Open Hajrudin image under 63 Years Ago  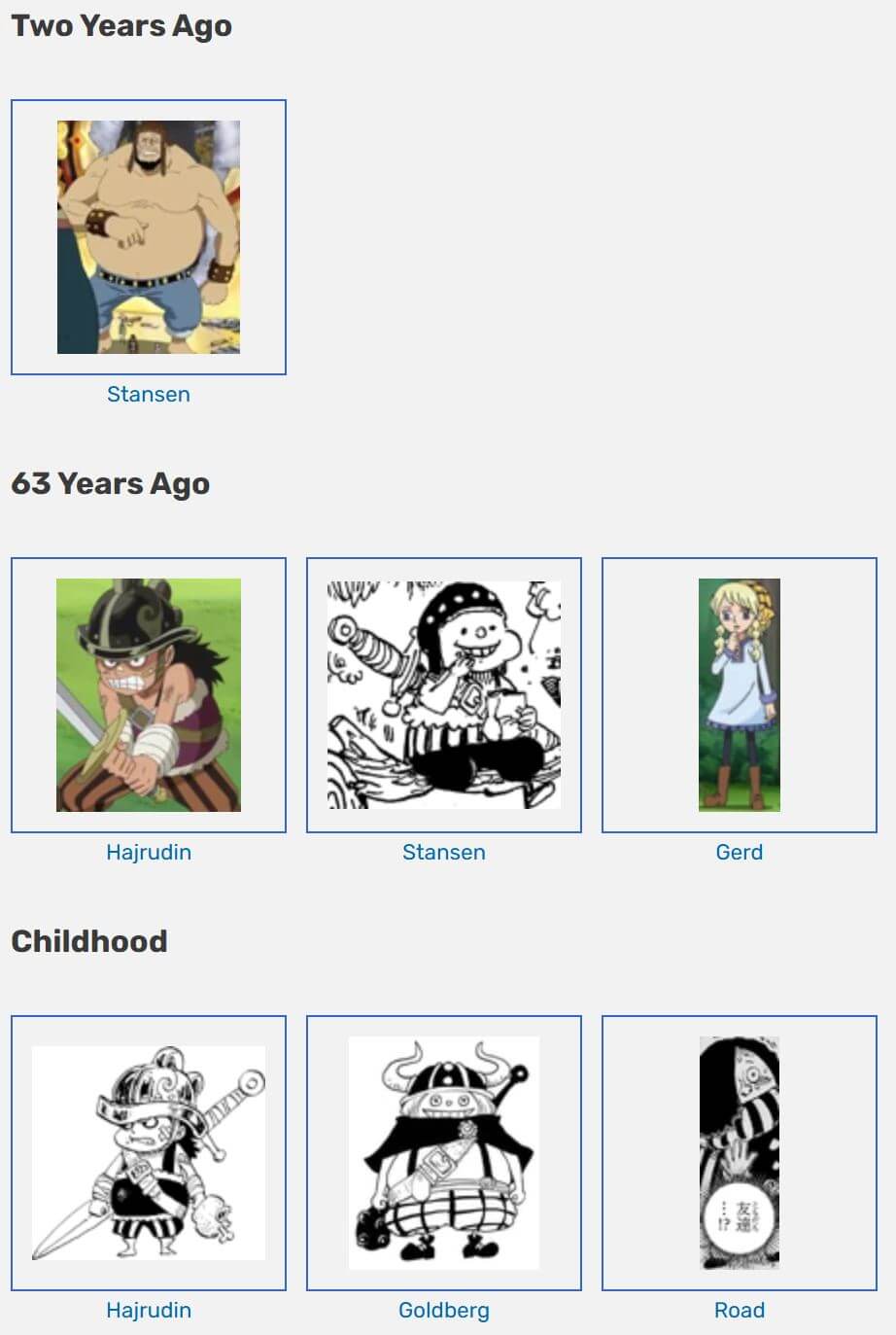click(x=149, y=695)
